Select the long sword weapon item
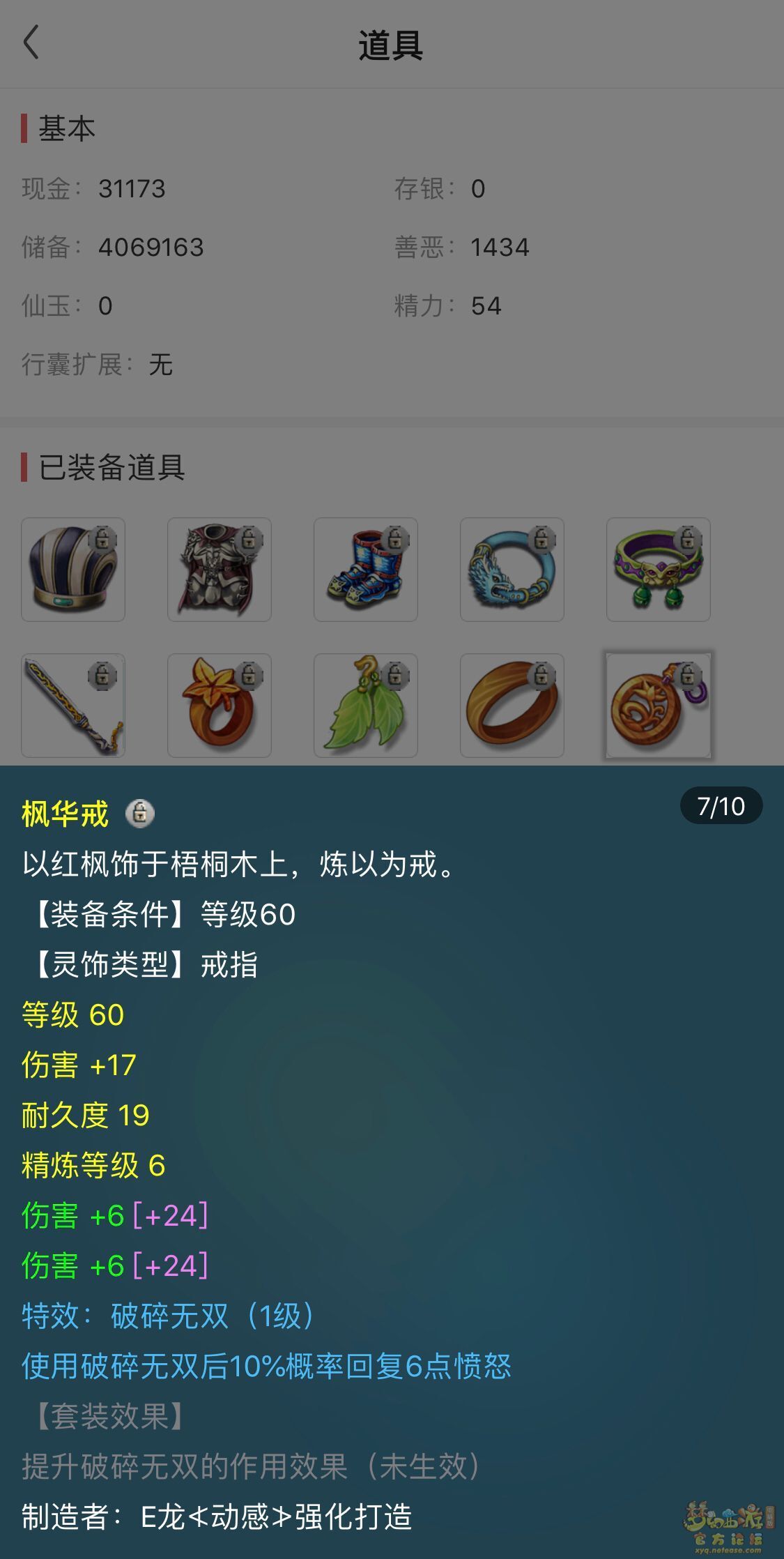 (73, 706)
